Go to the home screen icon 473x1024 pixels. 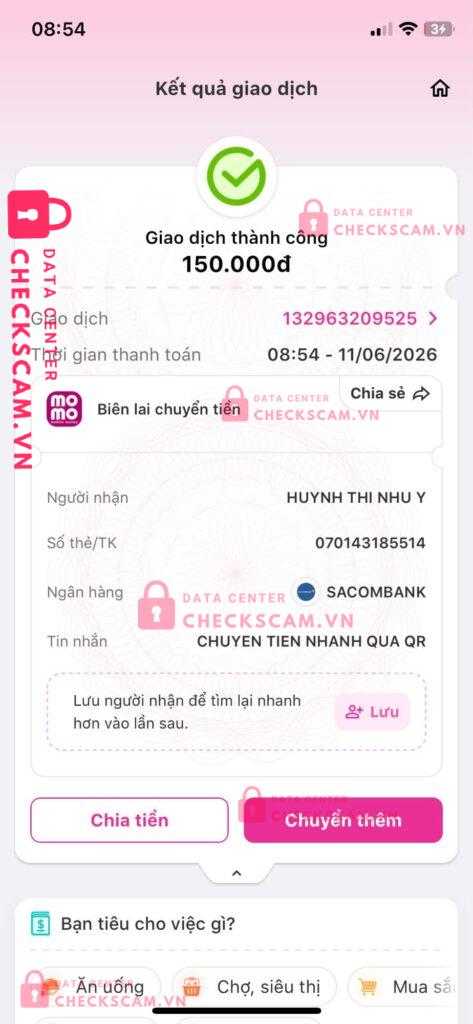[440, 88]
